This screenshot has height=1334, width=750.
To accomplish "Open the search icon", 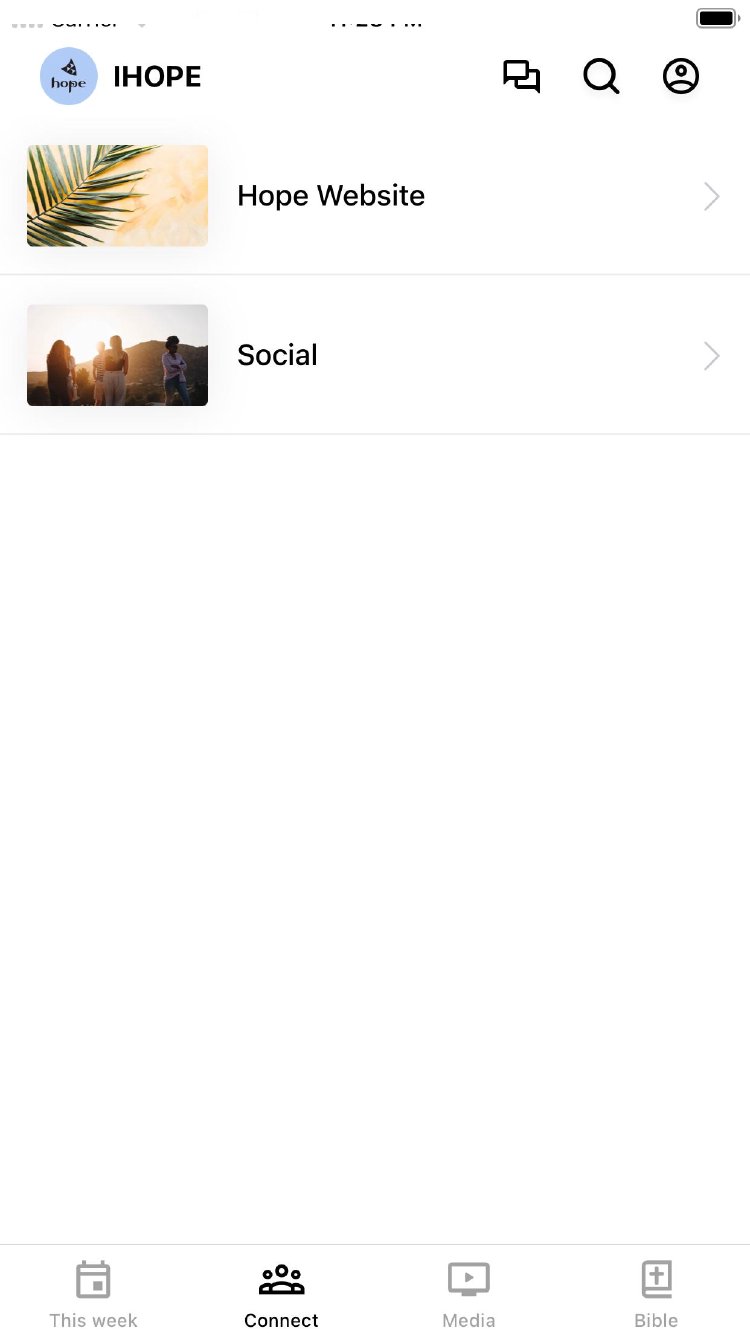I will tap(601, 77).
